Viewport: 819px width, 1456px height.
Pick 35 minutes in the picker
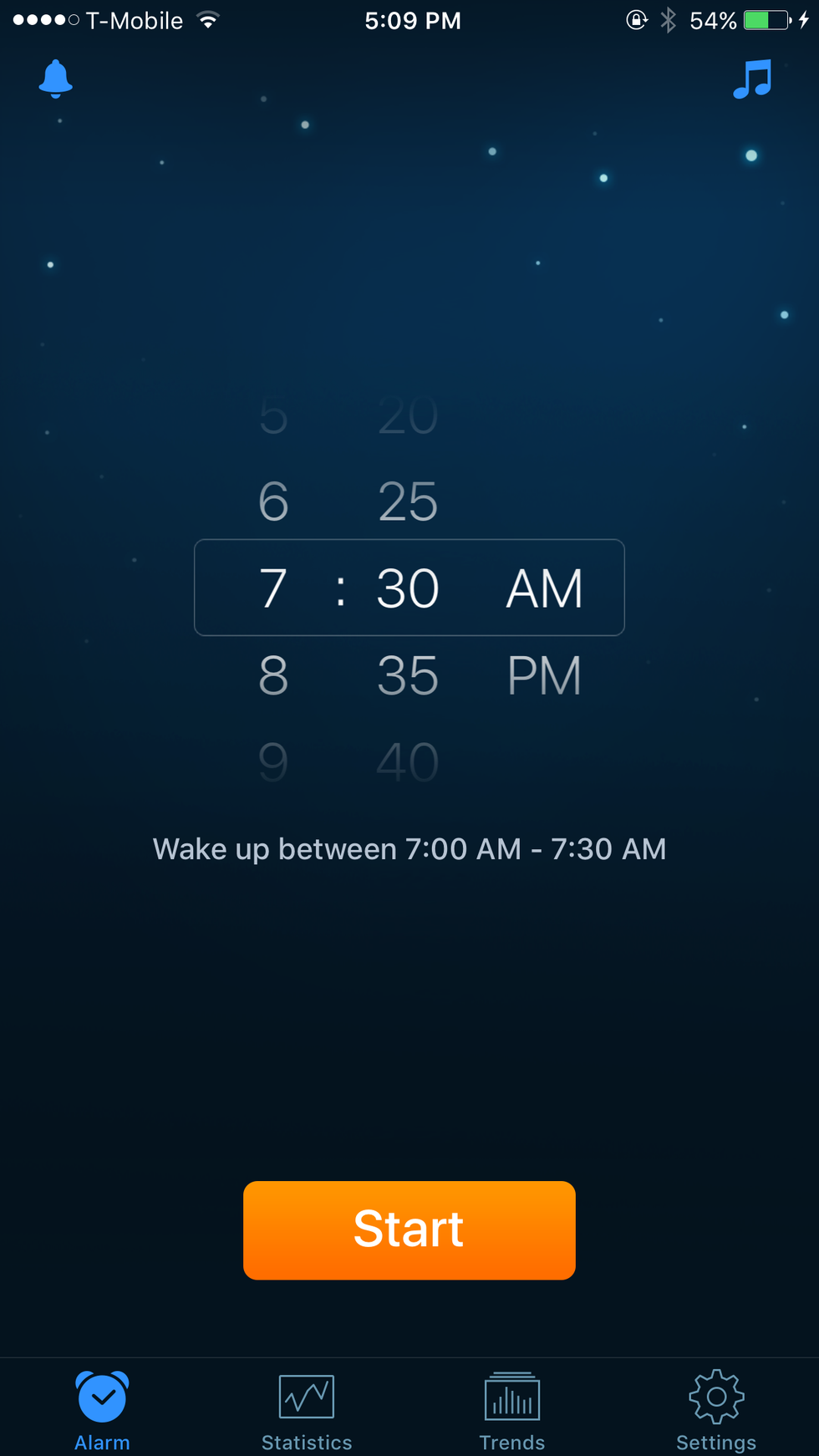[x=408, y=675]
